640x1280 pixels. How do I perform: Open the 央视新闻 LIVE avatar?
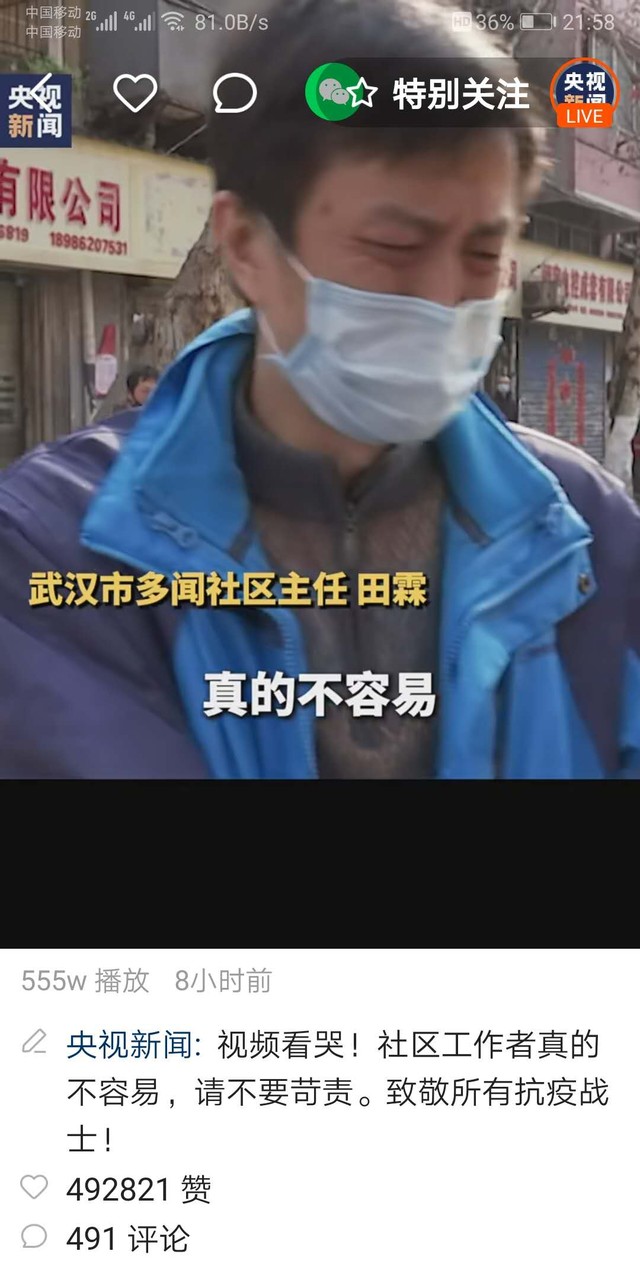click(585, 92)
